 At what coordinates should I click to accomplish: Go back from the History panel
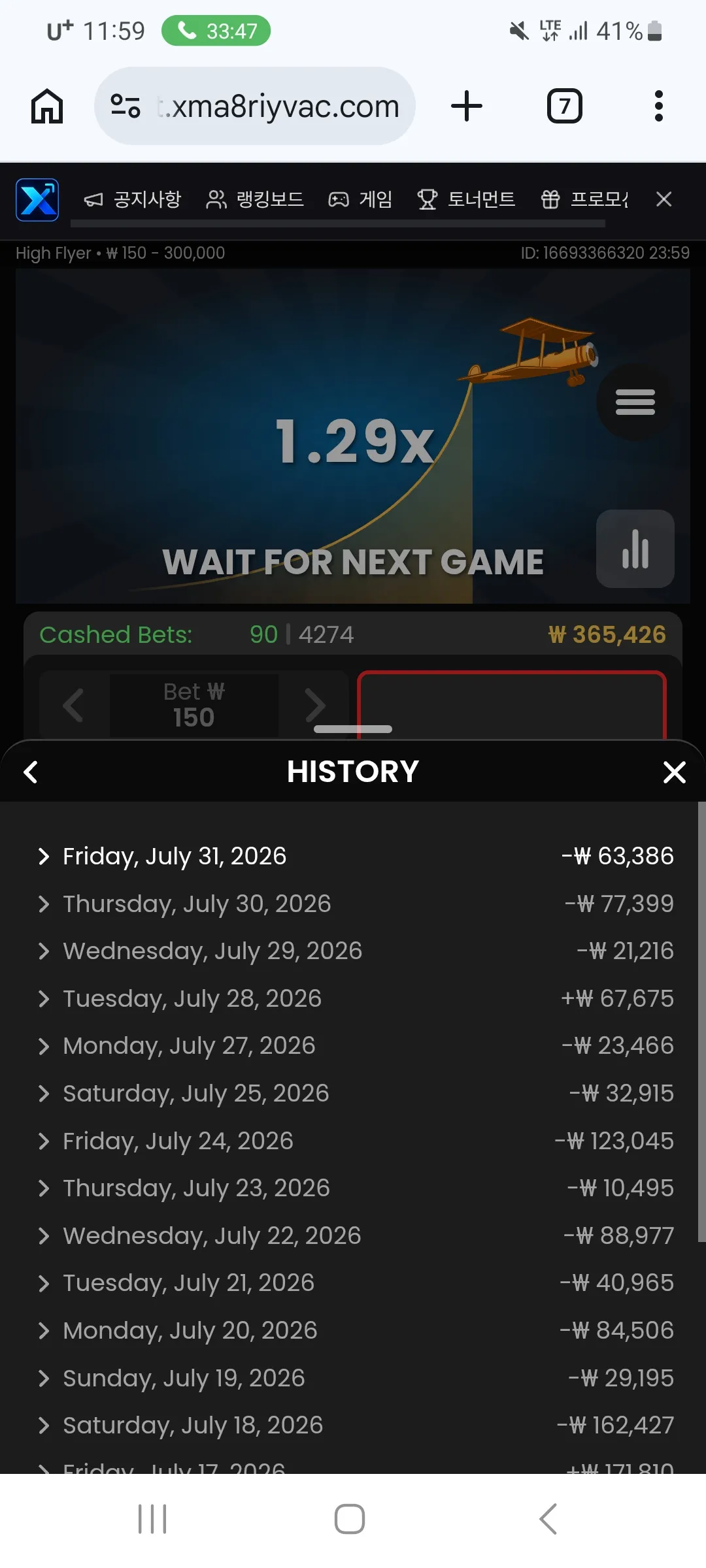pyautogui.click(x=31, y=772)
